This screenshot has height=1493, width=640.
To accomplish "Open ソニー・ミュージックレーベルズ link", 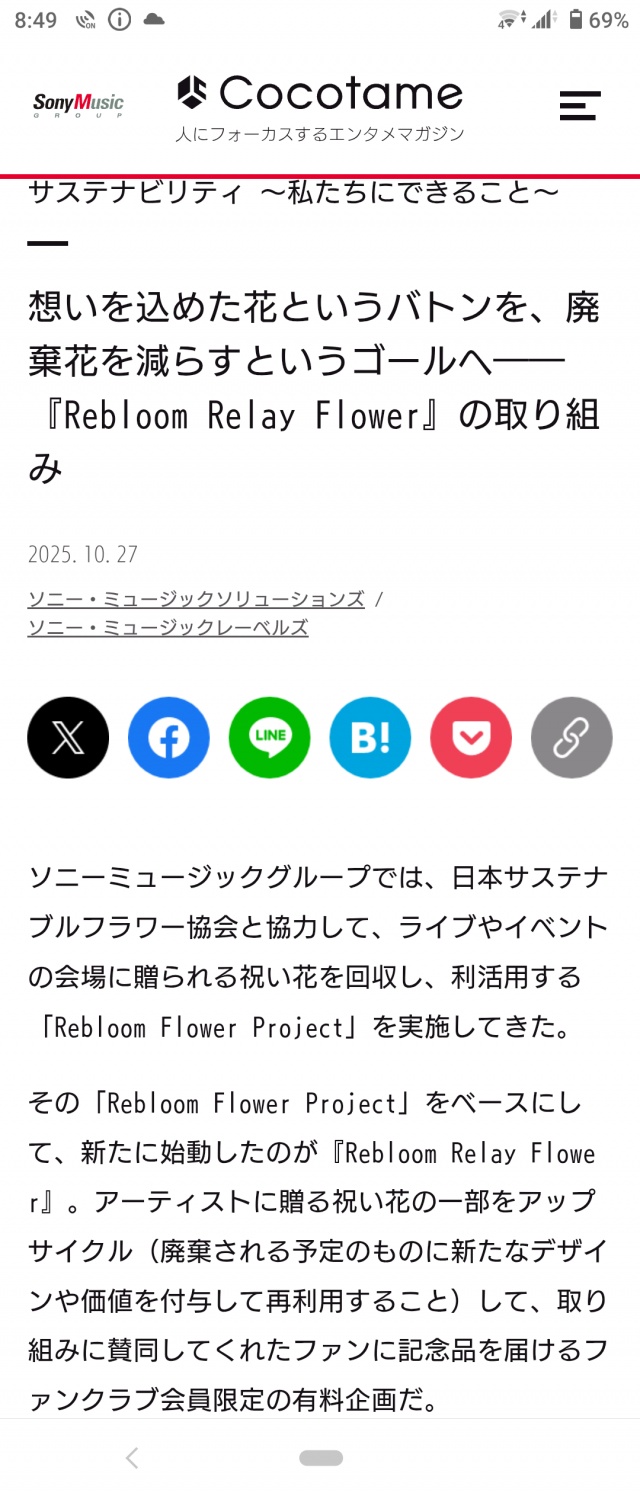I will [x=168, y=627].
